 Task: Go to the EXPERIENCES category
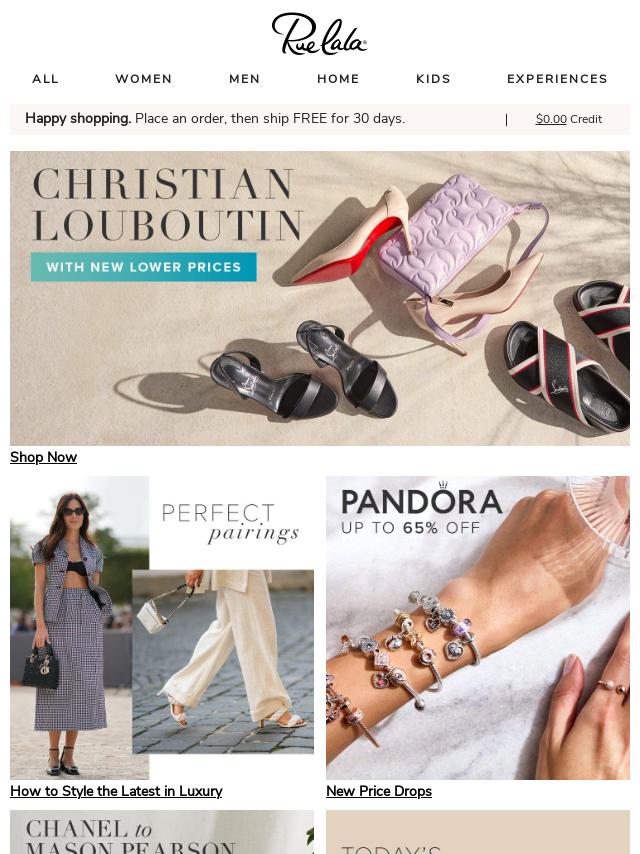click(x=557, y=79)
